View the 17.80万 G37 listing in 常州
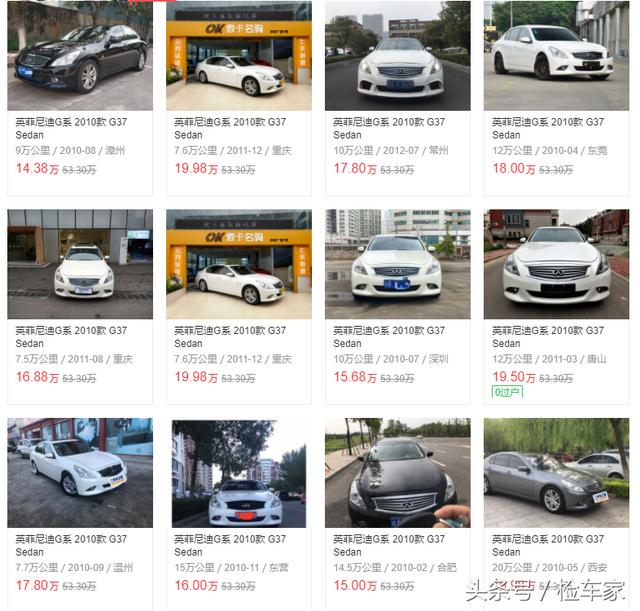The height and width of the screenshot is (611, 640). tap(397, 57)
